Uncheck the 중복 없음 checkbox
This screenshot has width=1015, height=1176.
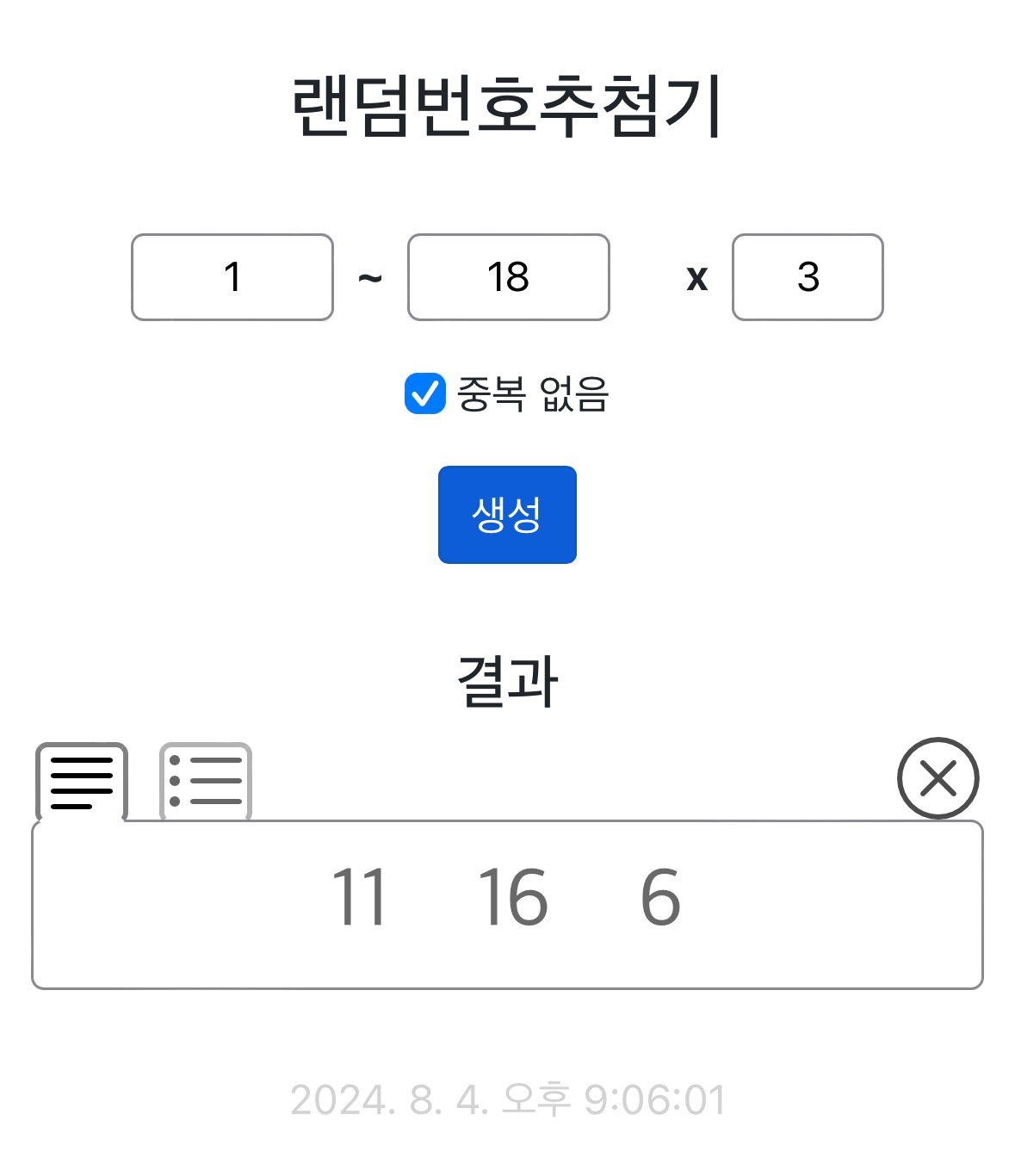coord(425,394)
